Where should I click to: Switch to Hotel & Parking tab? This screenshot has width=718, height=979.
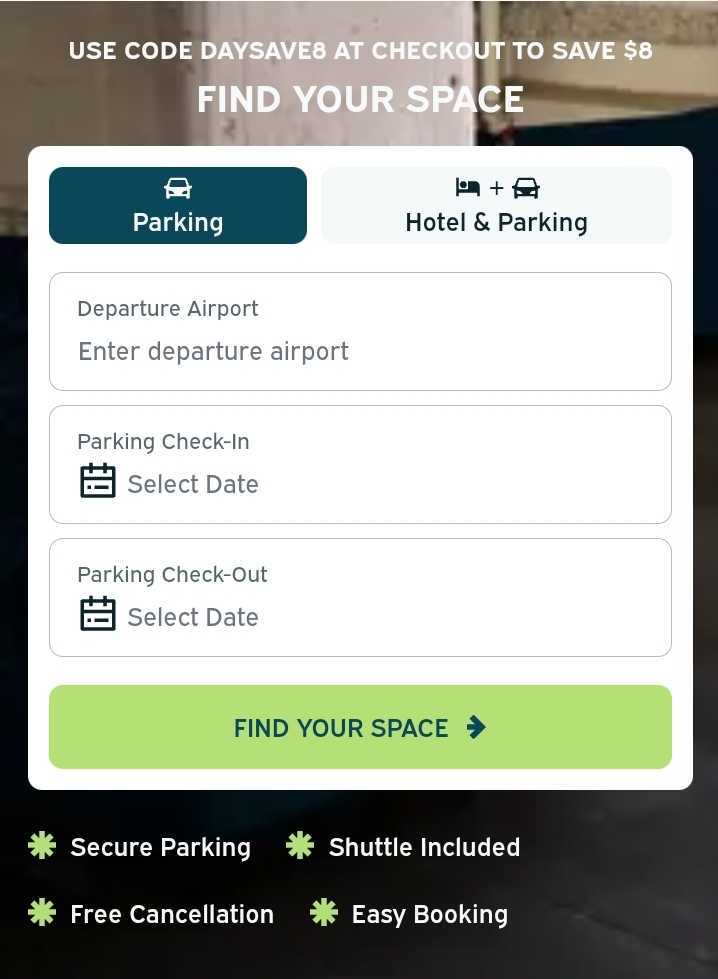click(496, 205)
